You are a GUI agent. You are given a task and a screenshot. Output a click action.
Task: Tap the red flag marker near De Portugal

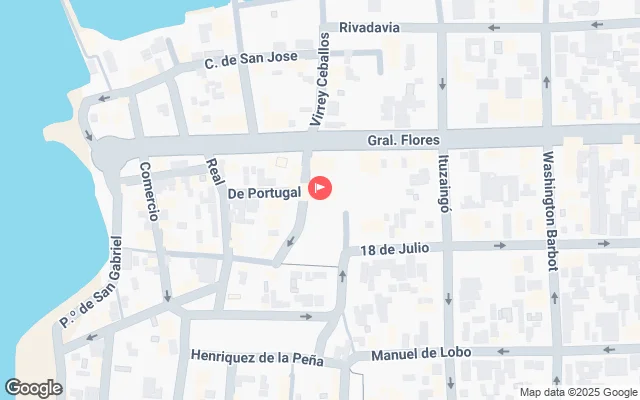tap(320, 187)
